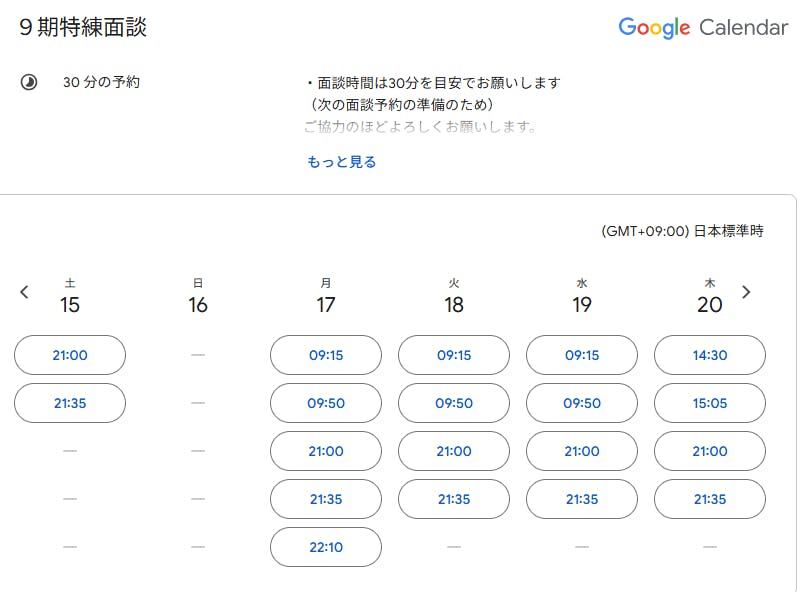Select the 21:00 slot on Monday 17
Screen dimensions: 810x592
[326, 451]
